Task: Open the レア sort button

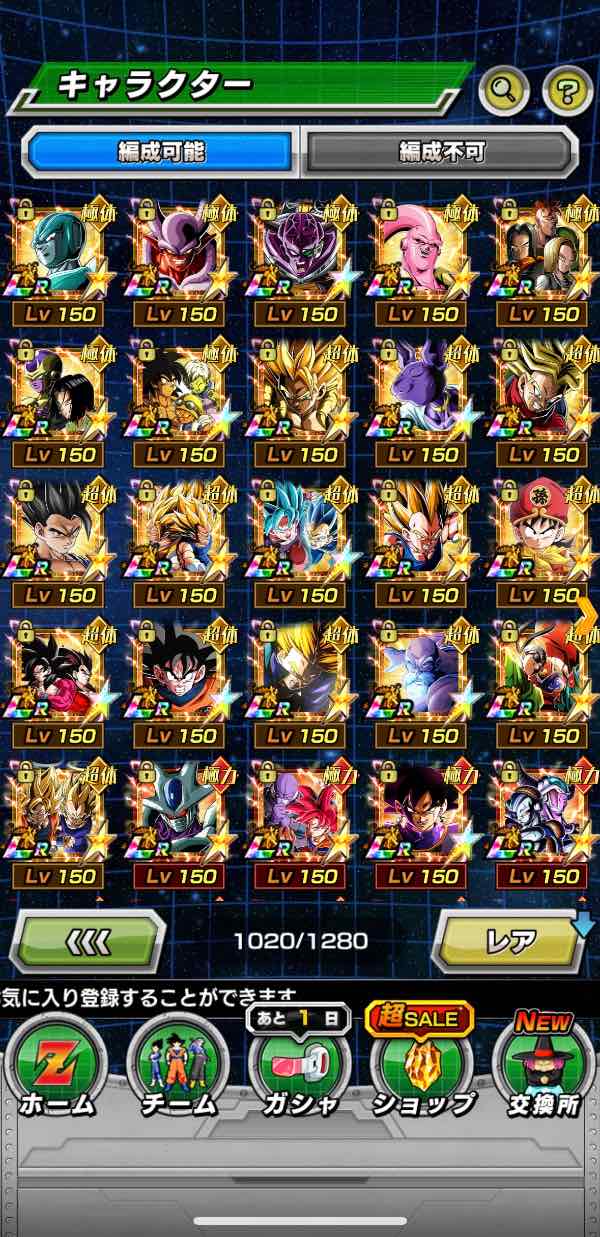Action: pos(510,941)
